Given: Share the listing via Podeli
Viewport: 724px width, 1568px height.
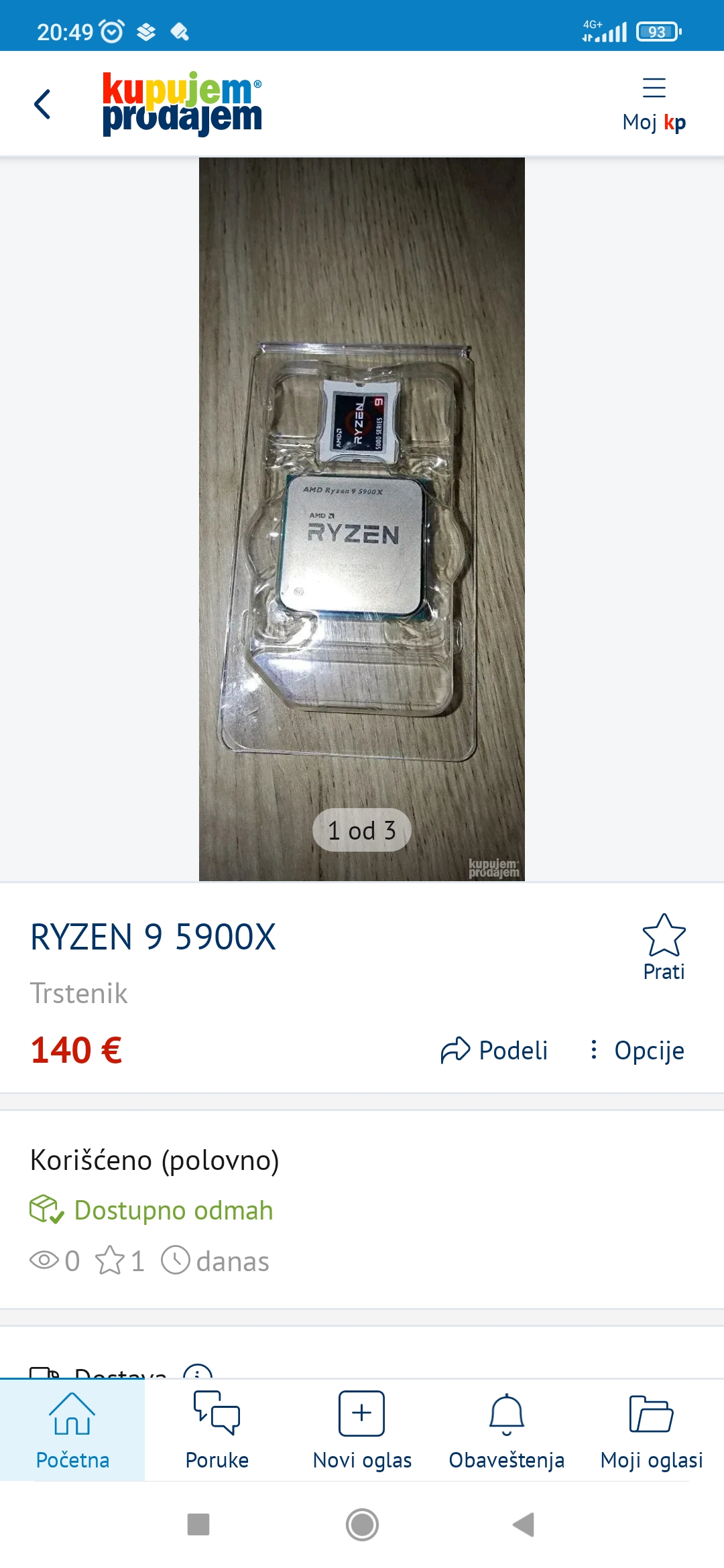Looking at the screenshot, I should point(494,1050).
